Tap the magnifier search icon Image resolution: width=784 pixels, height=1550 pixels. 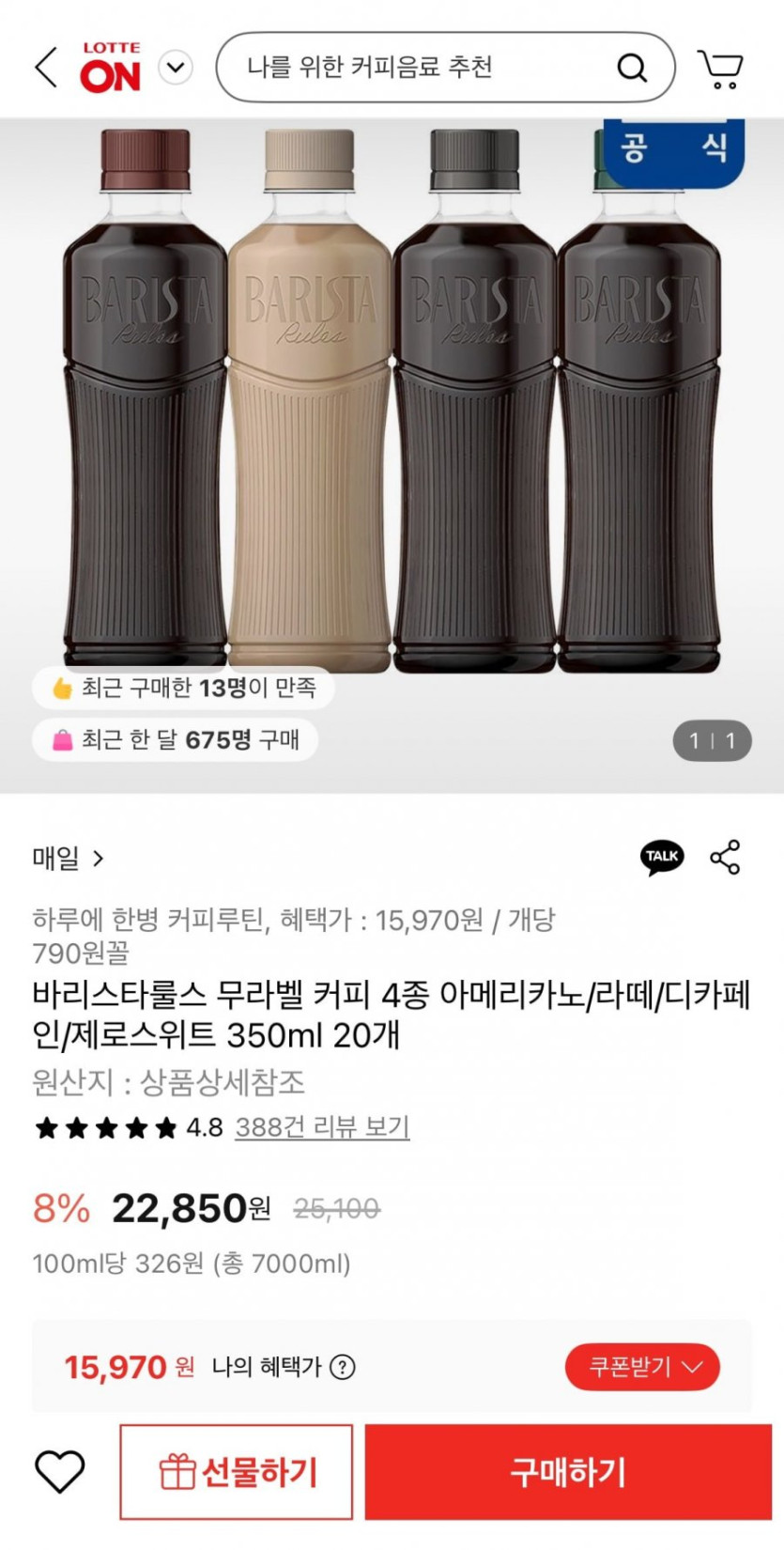tap(632, 68)
